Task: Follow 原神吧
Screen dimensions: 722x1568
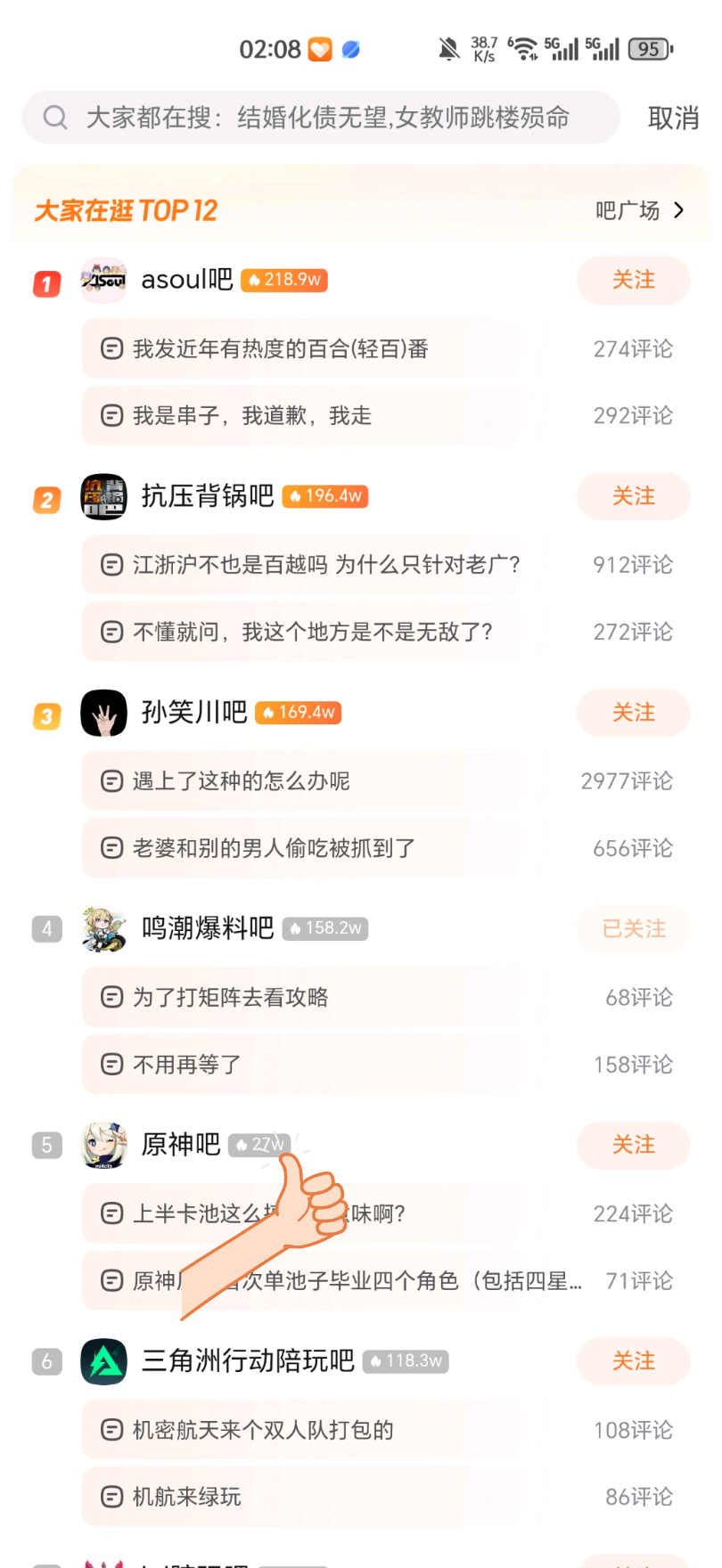Action: 633,1145
